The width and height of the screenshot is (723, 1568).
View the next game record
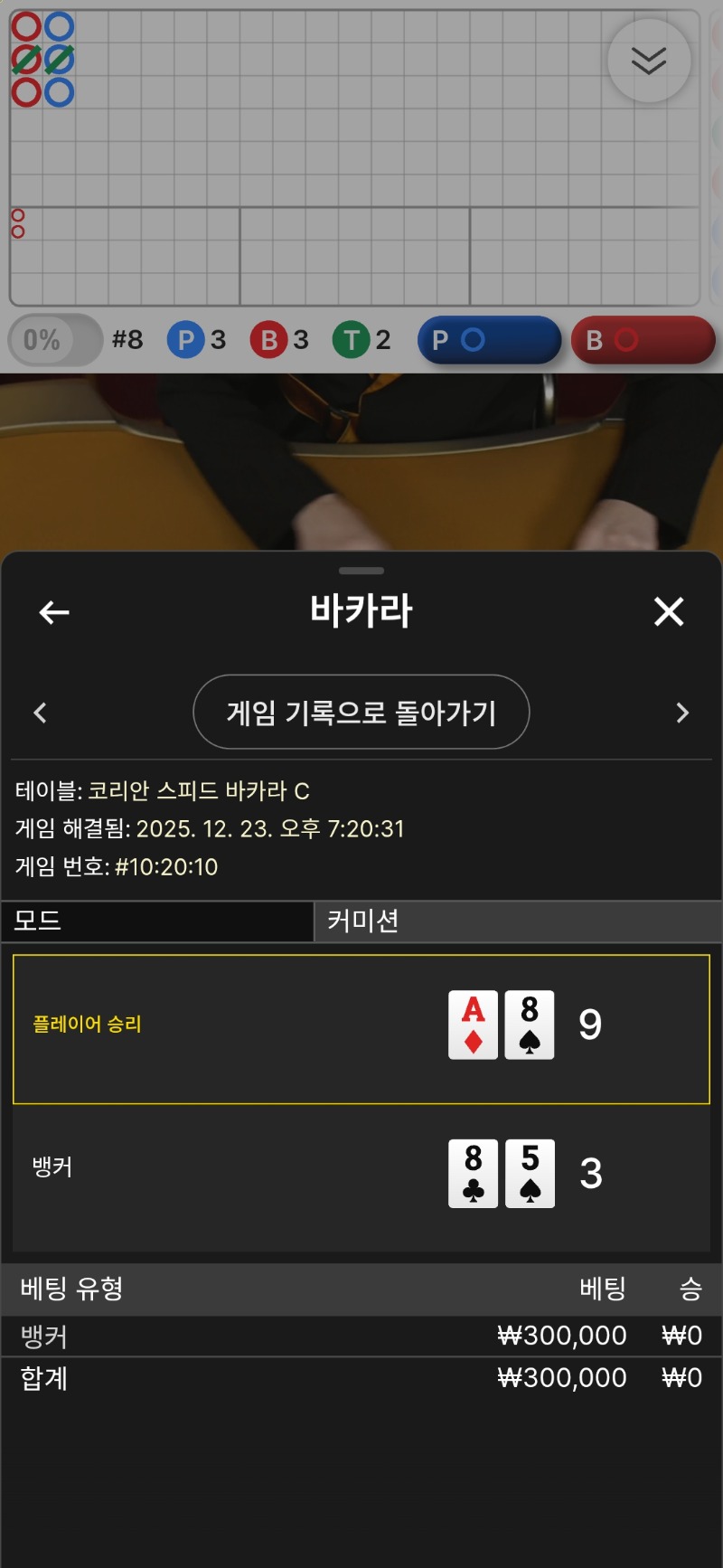[682, 713]
